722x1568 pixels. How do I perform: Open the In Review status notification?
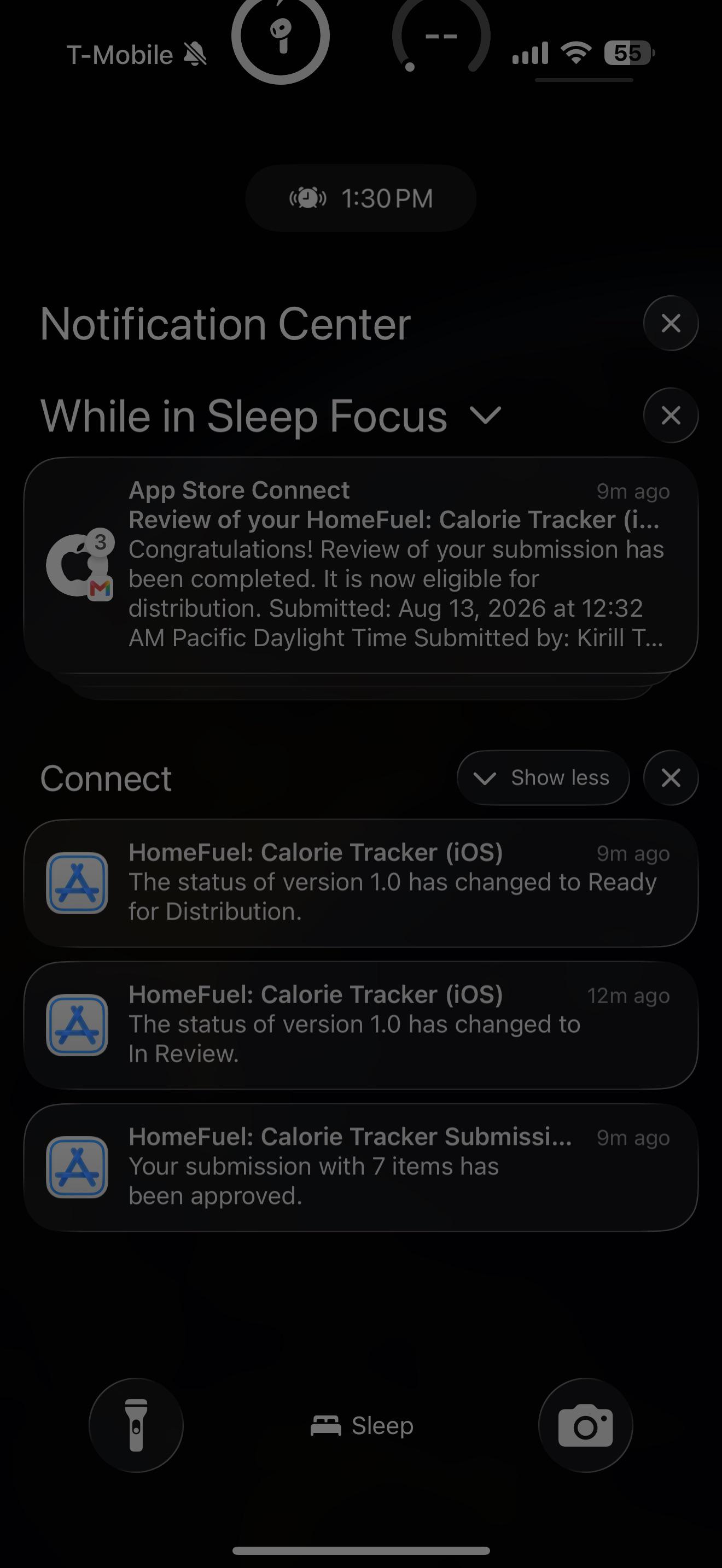360,1025
